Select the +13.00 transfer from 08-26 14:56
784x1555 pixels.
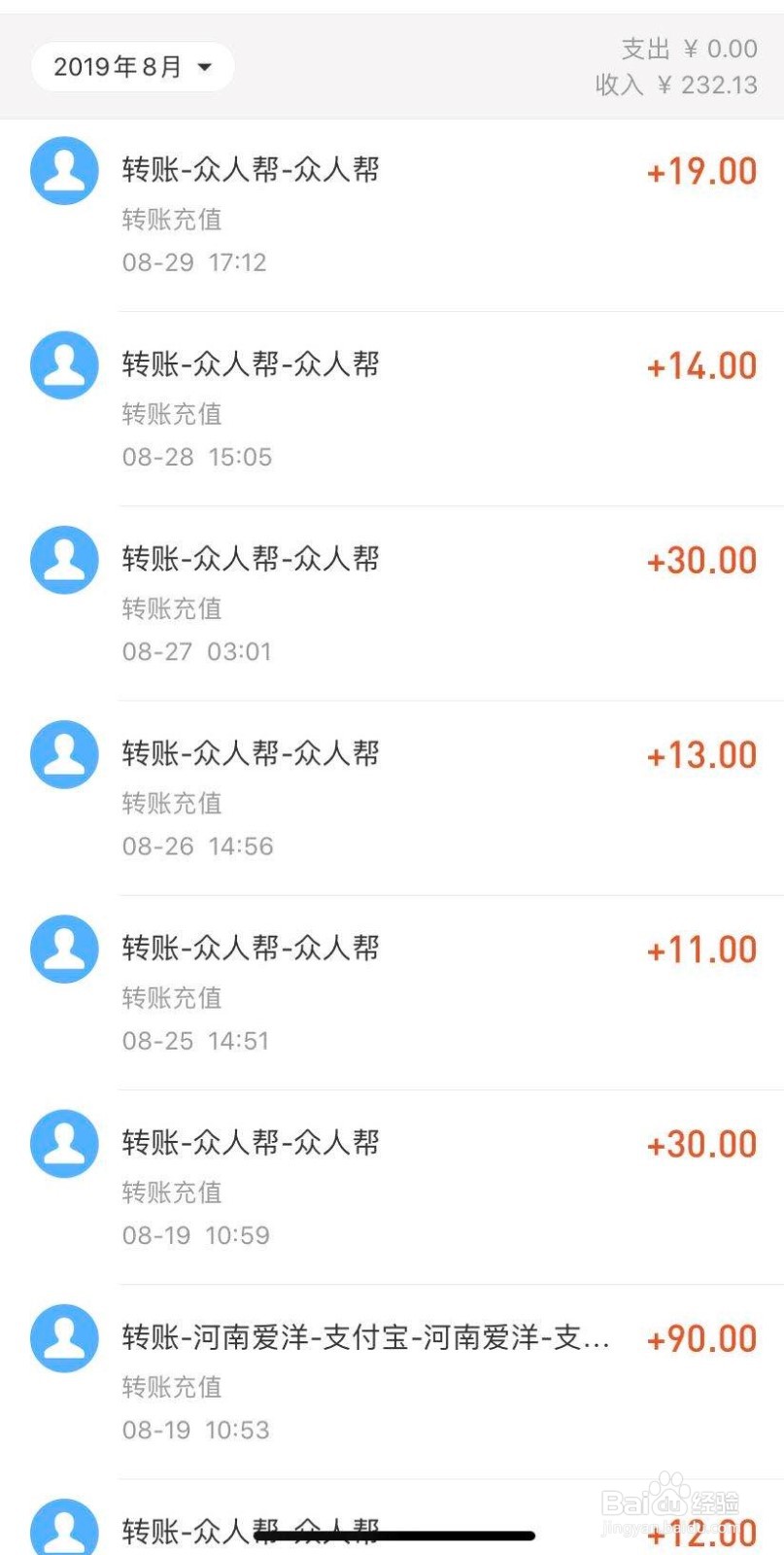coord(392,798)
